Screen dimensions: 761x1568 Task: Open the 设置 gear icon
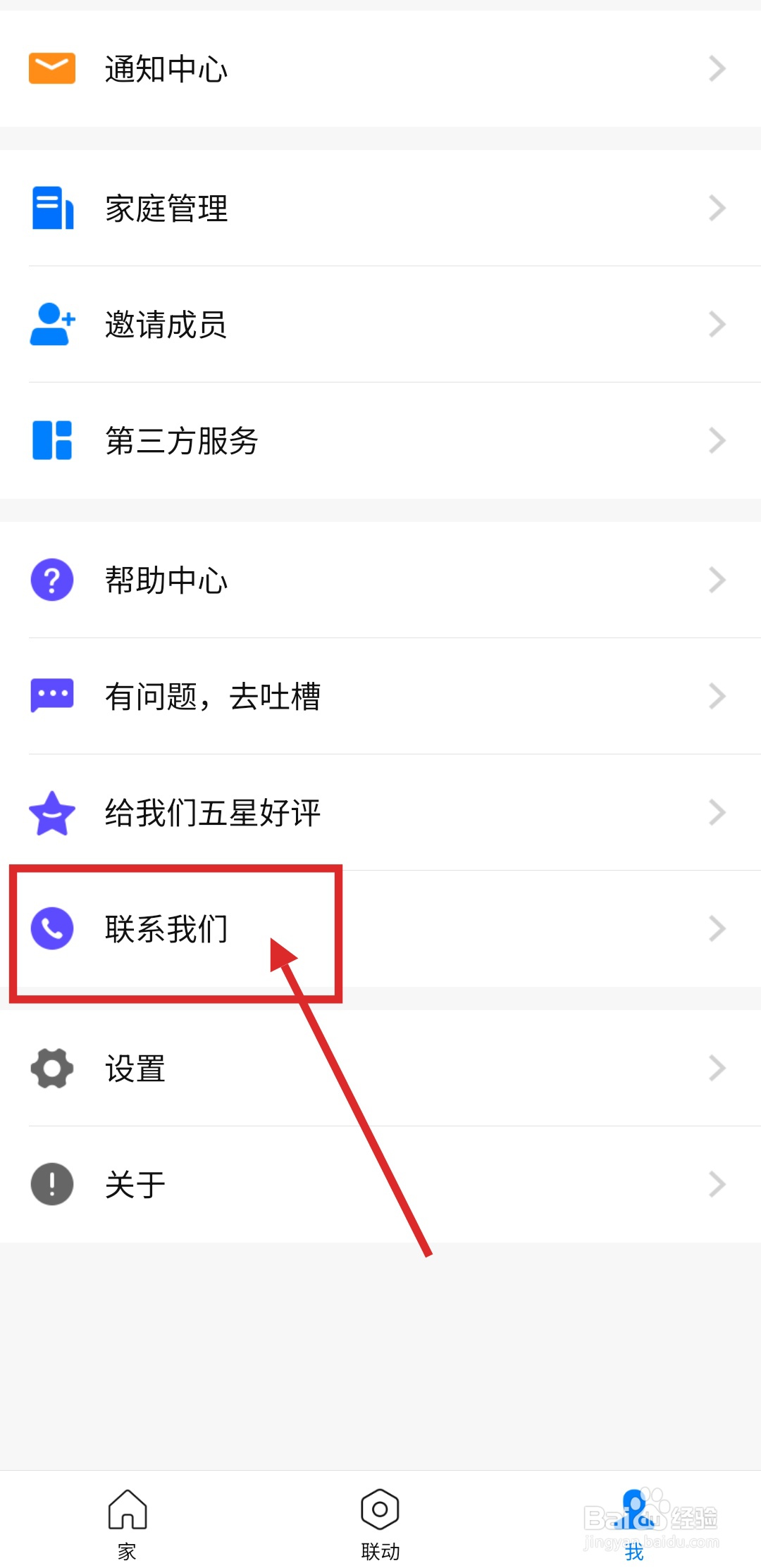pyautogui.click(x=51, y=1069)
